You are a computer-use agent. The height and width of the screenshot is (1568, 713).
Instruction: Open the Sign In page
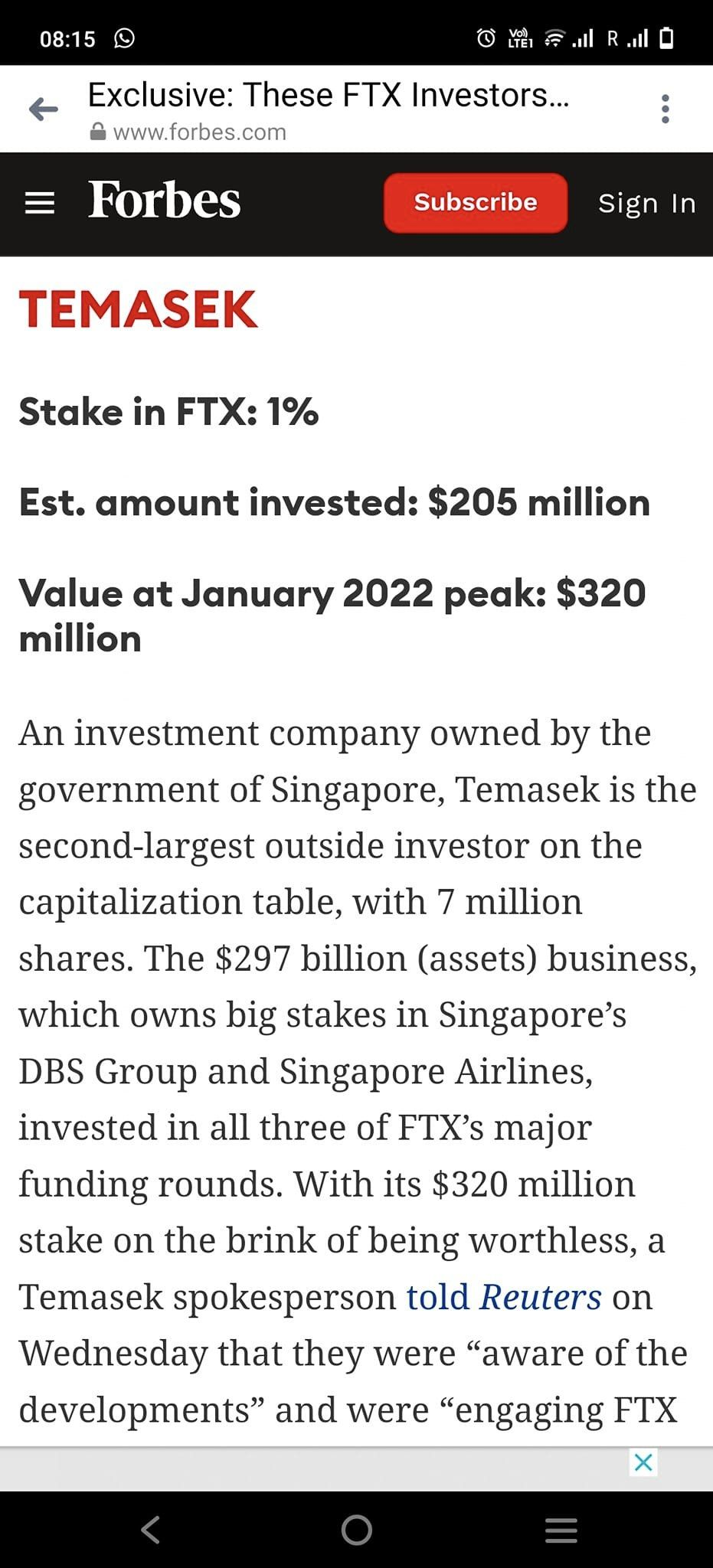coord(646,204)
